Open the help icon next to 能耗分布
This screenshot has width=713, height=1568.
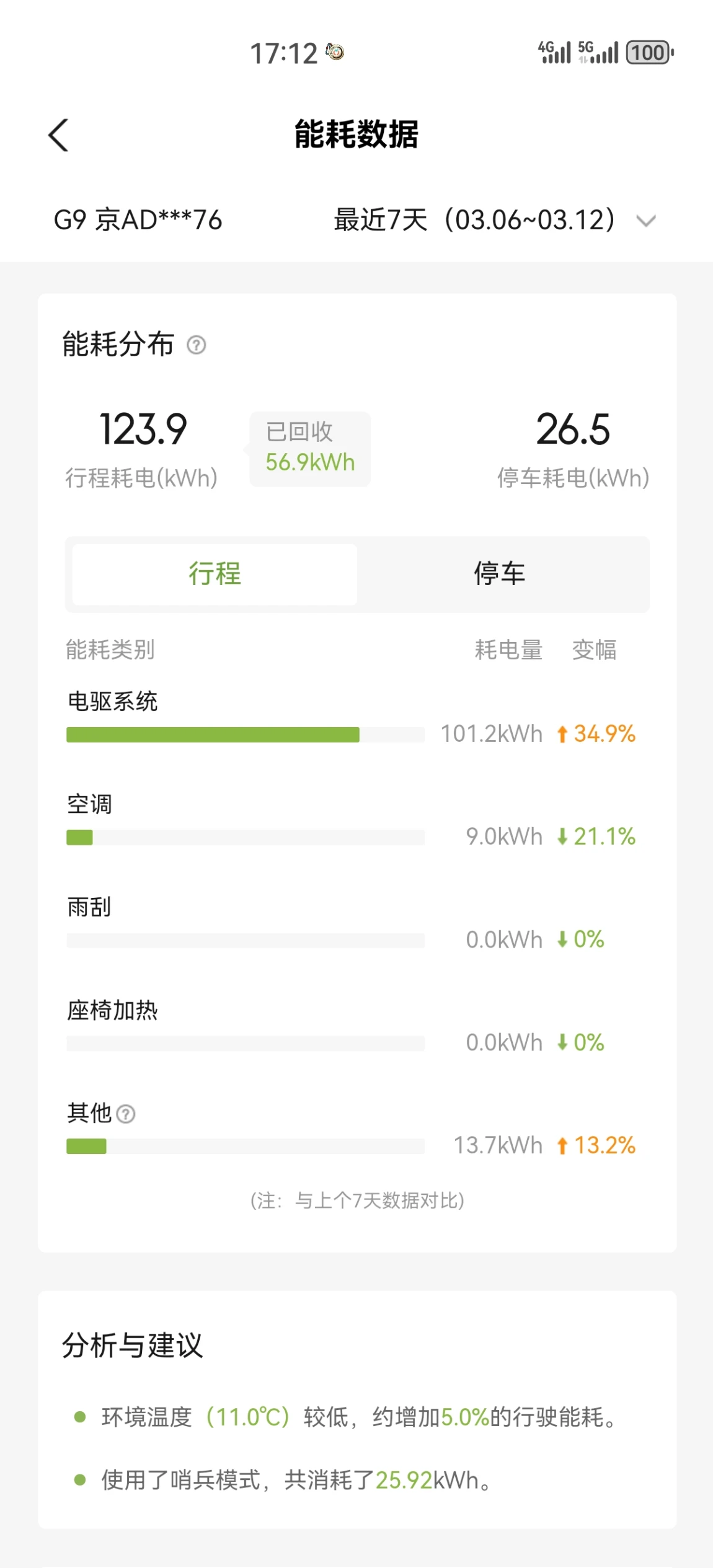pos(197,345)
